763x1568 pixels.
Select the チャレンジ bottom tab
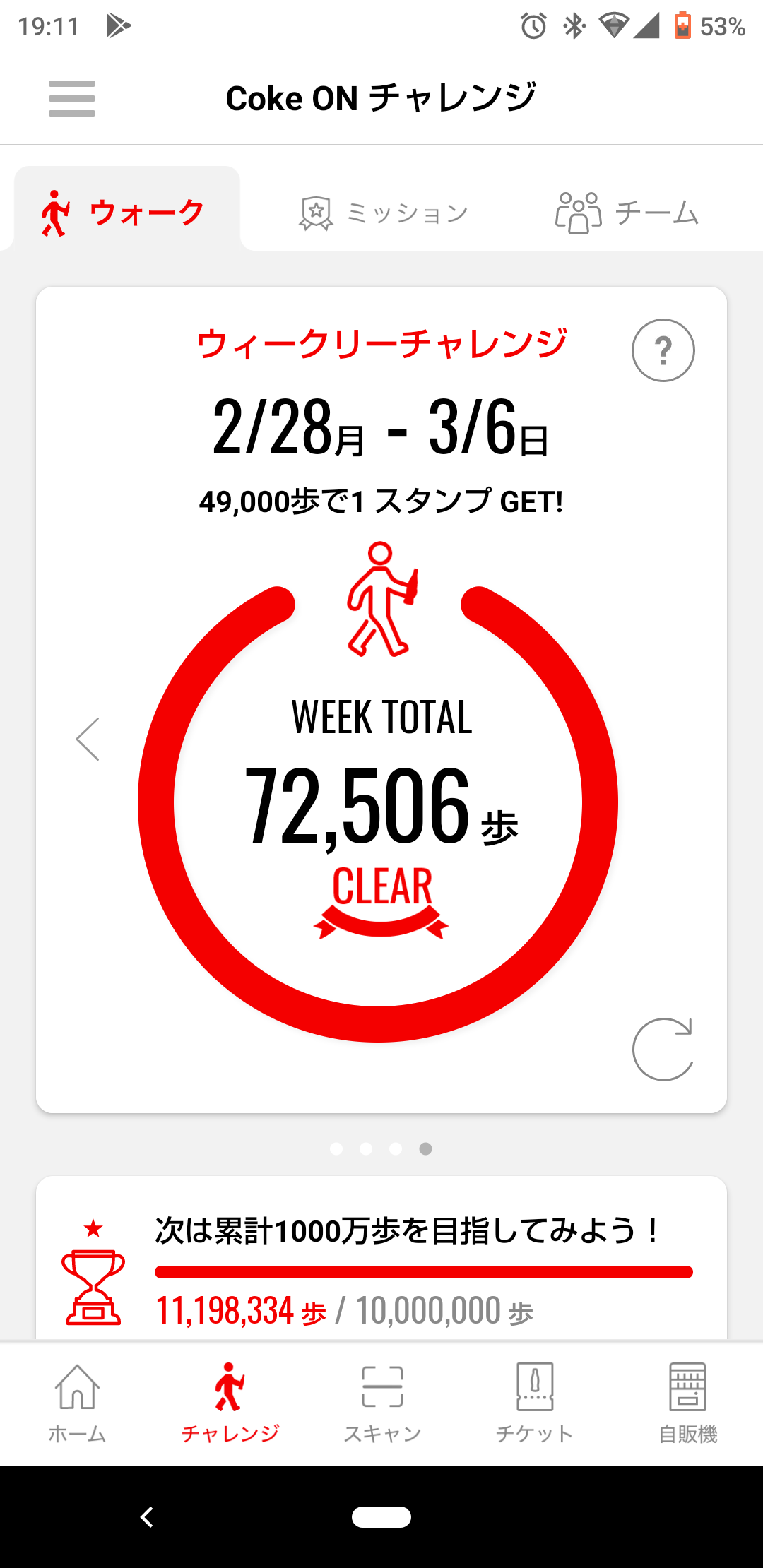[230, 1403]
